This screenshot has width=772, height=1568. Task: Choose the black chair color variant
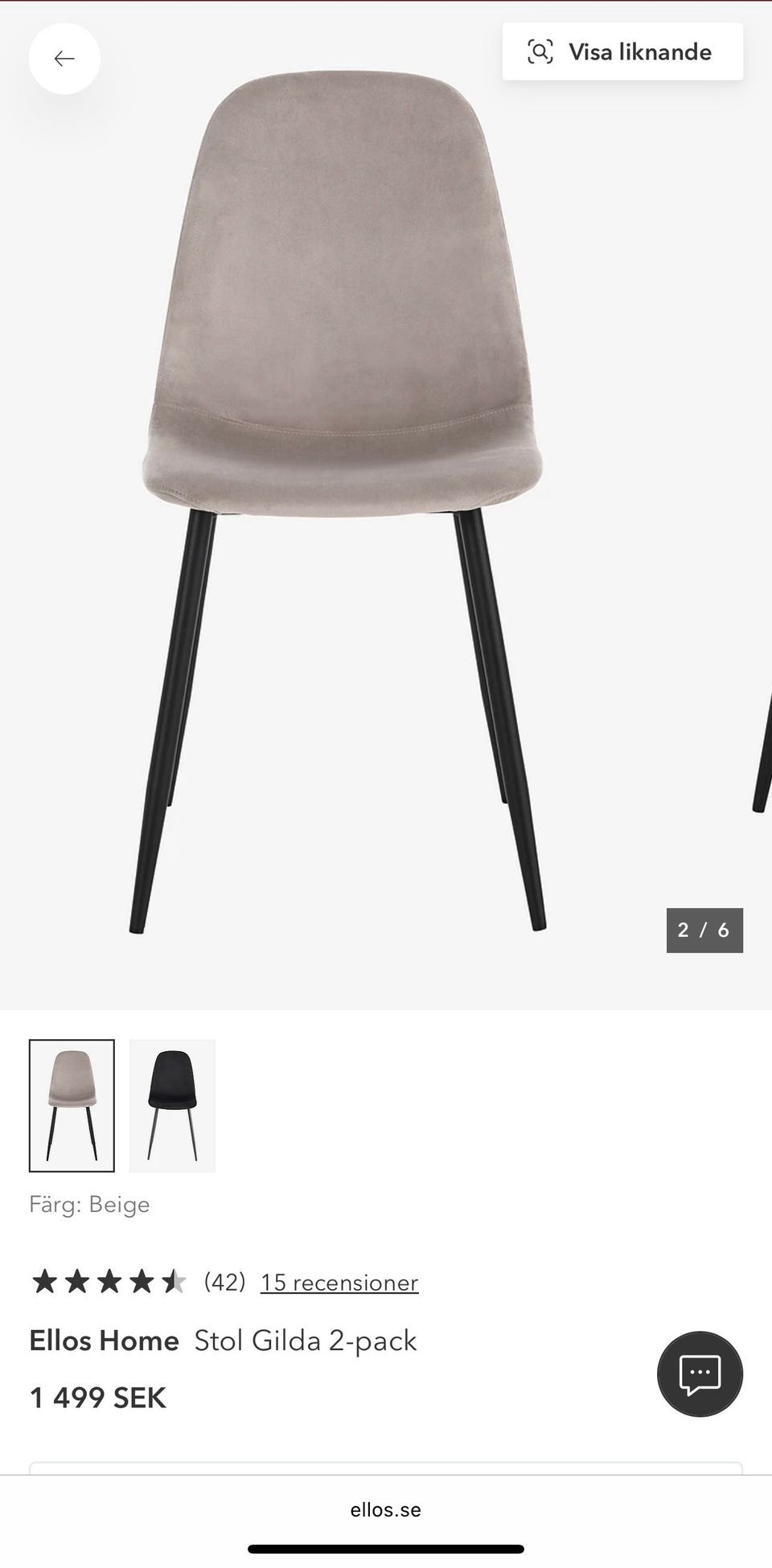click(172, 1105)
